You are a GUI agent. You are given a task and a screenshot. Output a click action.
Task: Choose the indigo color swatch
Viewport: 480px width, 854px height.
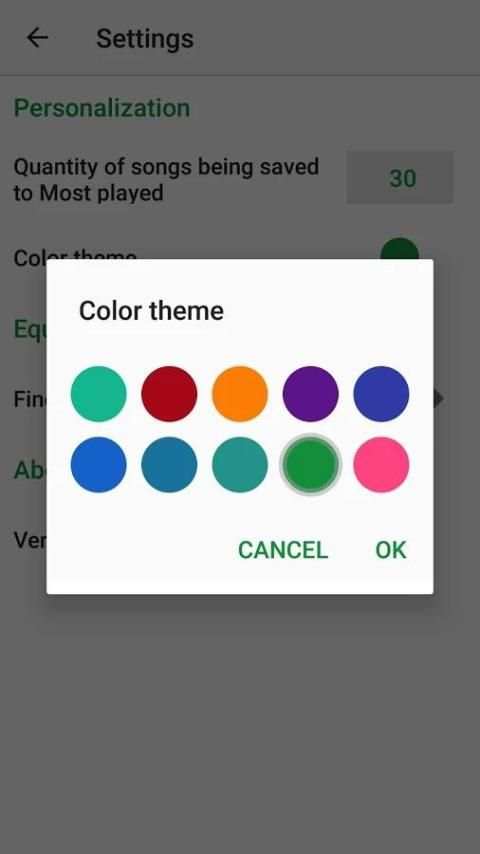point(381,394)
